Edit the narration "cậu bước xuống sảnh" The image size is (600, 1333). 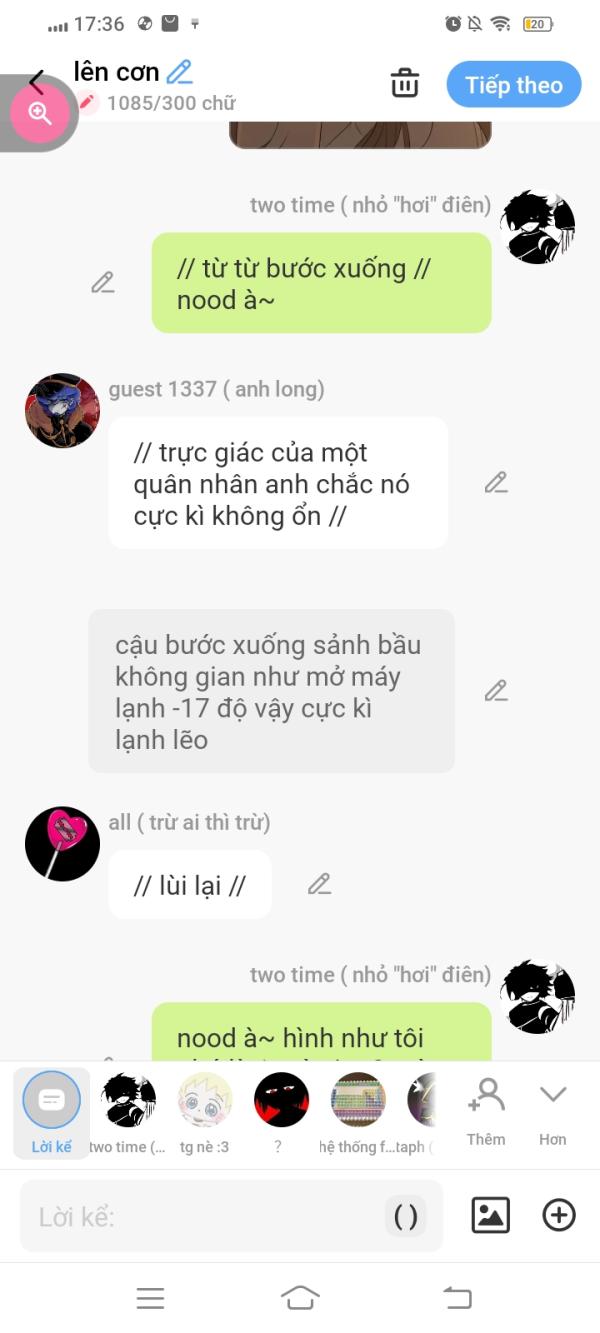click(x=496, y=691)
